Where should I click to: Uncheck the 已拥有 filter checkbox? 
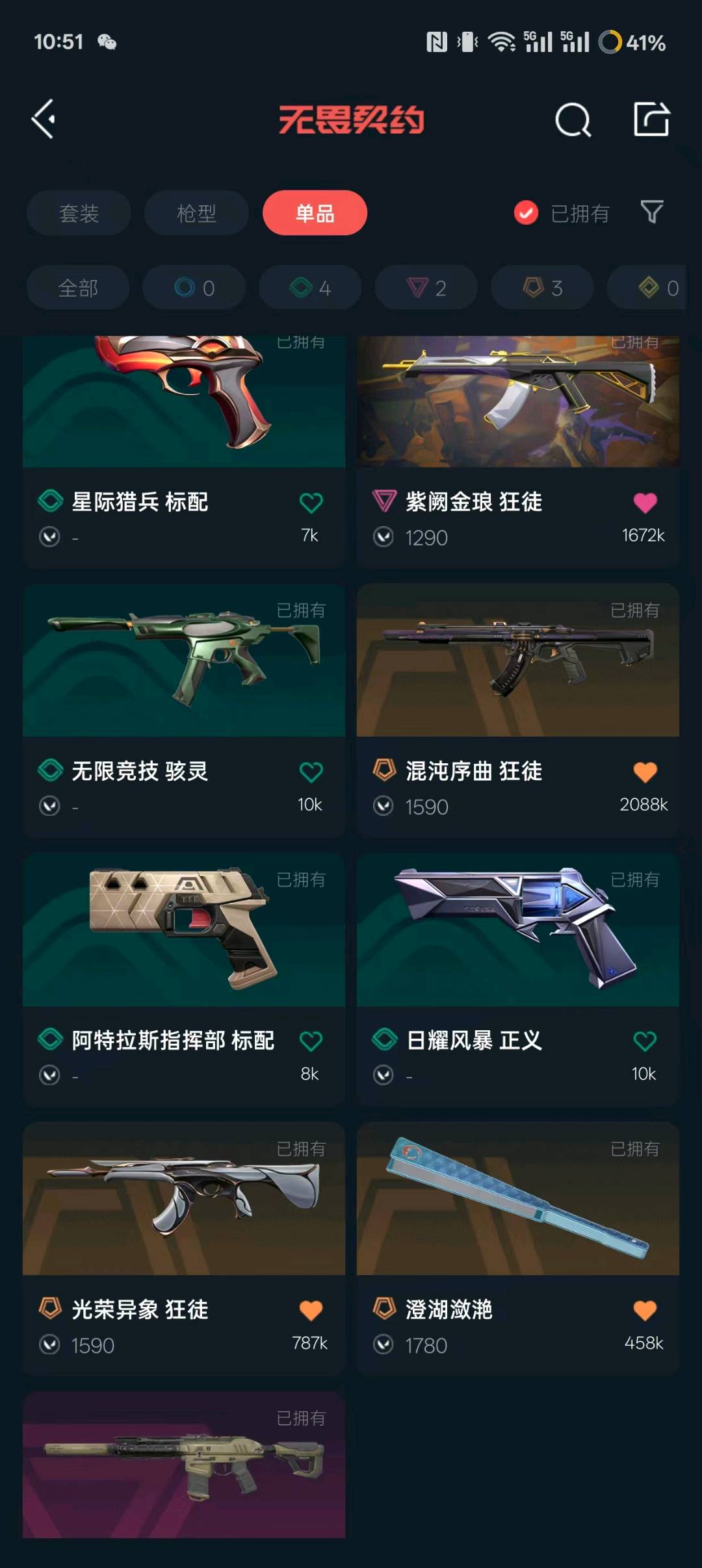[526, 212]
